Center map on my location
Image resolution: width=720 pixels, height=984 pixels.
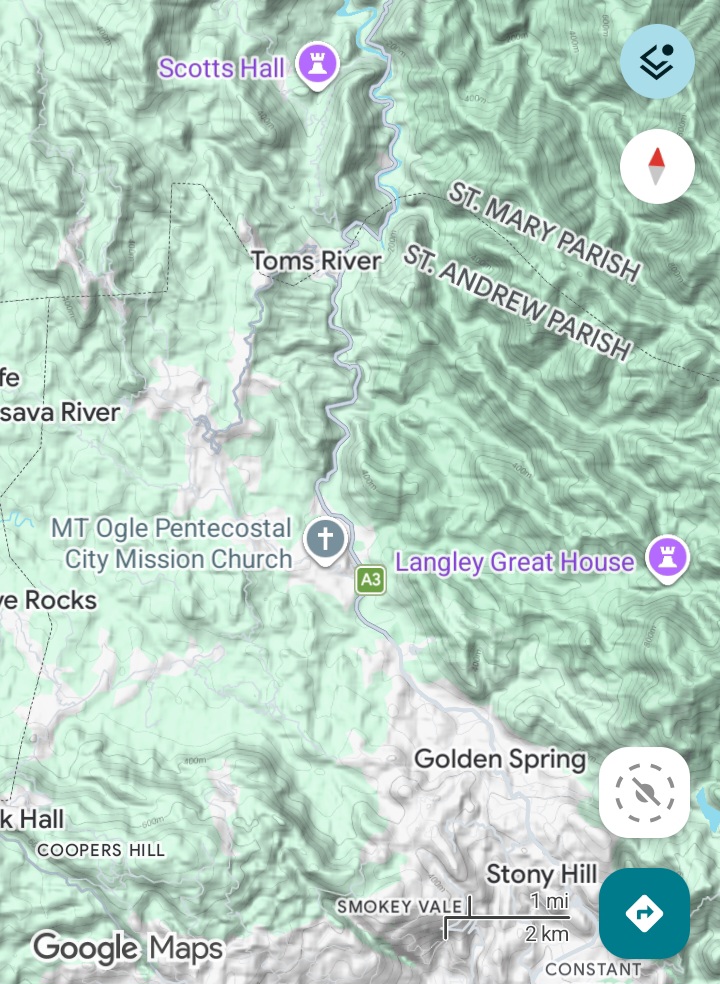point(644,793)
